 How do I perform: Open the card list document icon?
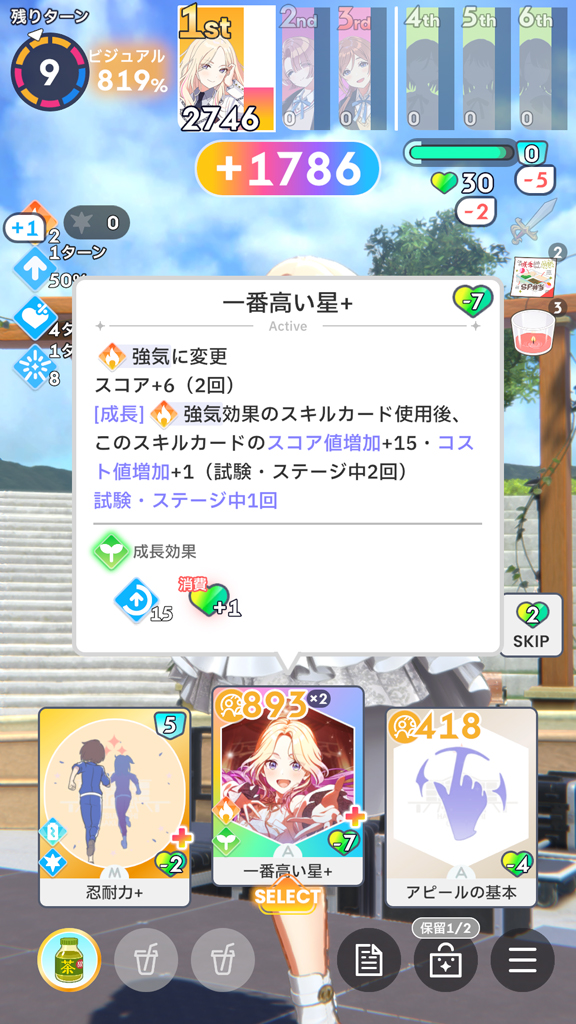[369, 960]
